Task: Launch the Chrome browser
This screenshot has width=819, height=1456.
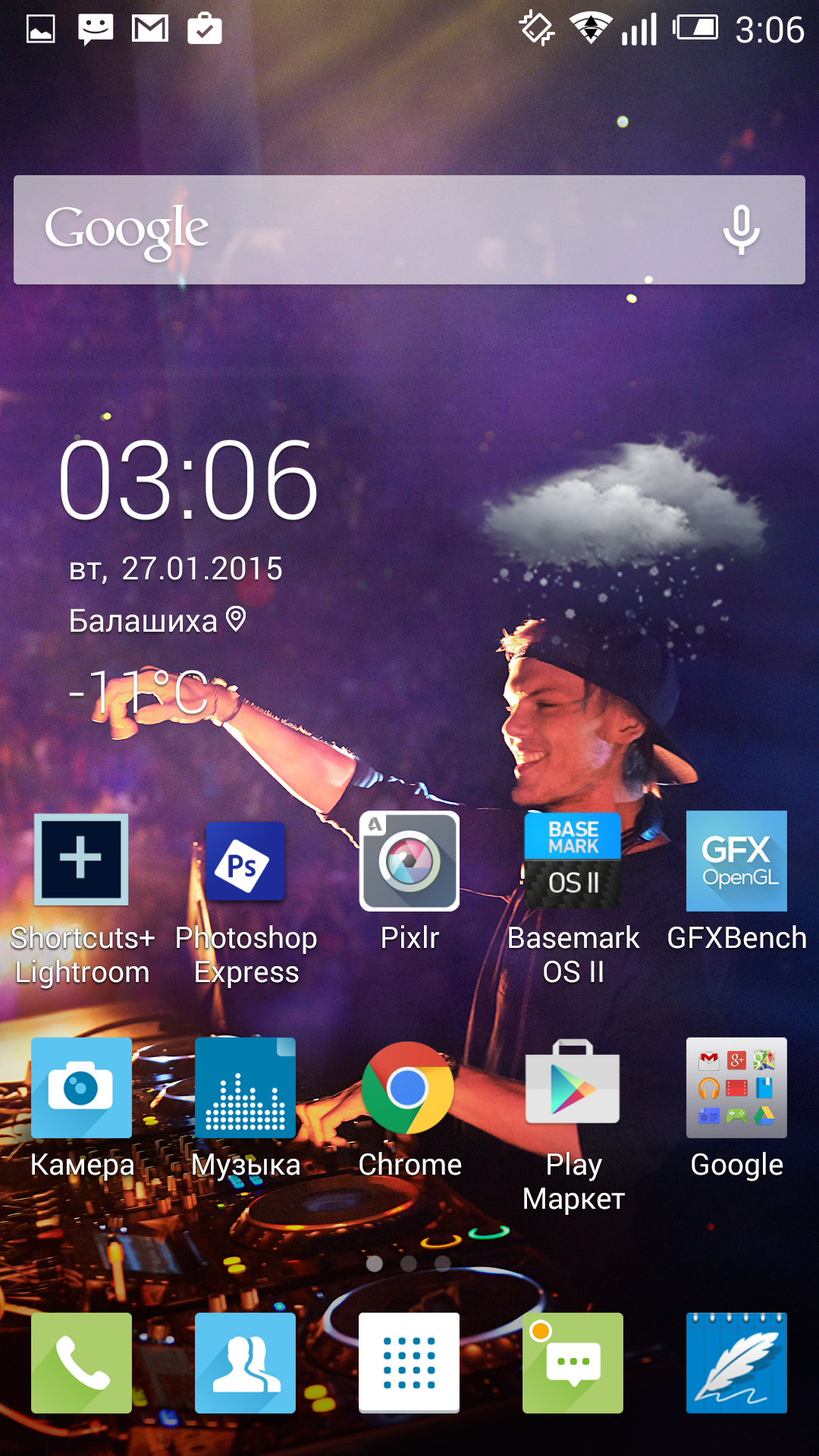Action: (409, 1087)
